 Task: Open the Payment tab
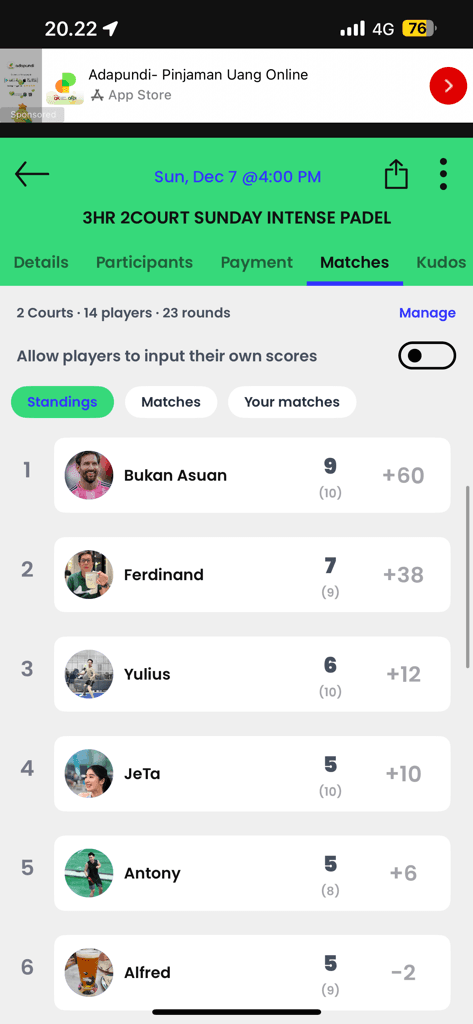coord(257,263)
